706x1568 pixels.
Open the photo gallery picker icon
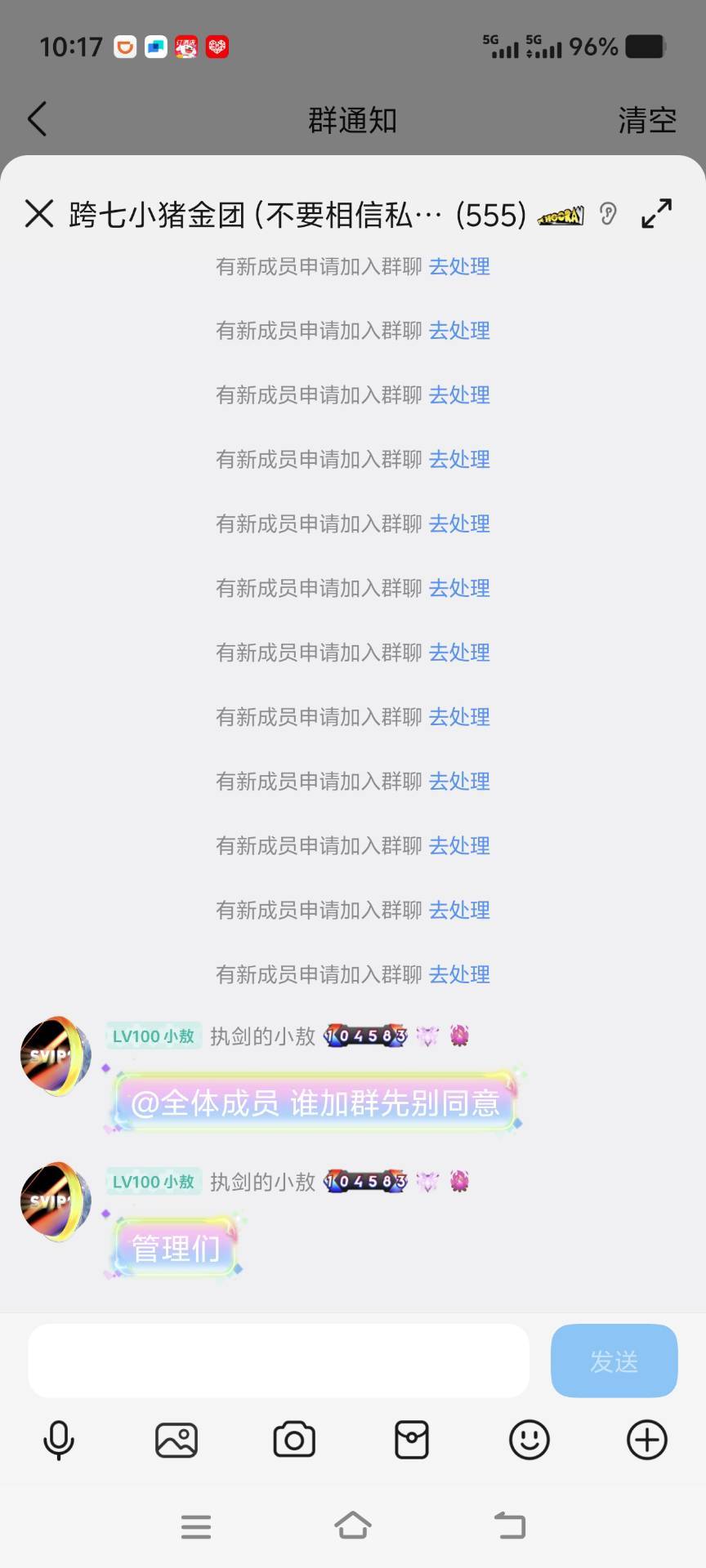pyautogui.click(x=175, y=1440)
